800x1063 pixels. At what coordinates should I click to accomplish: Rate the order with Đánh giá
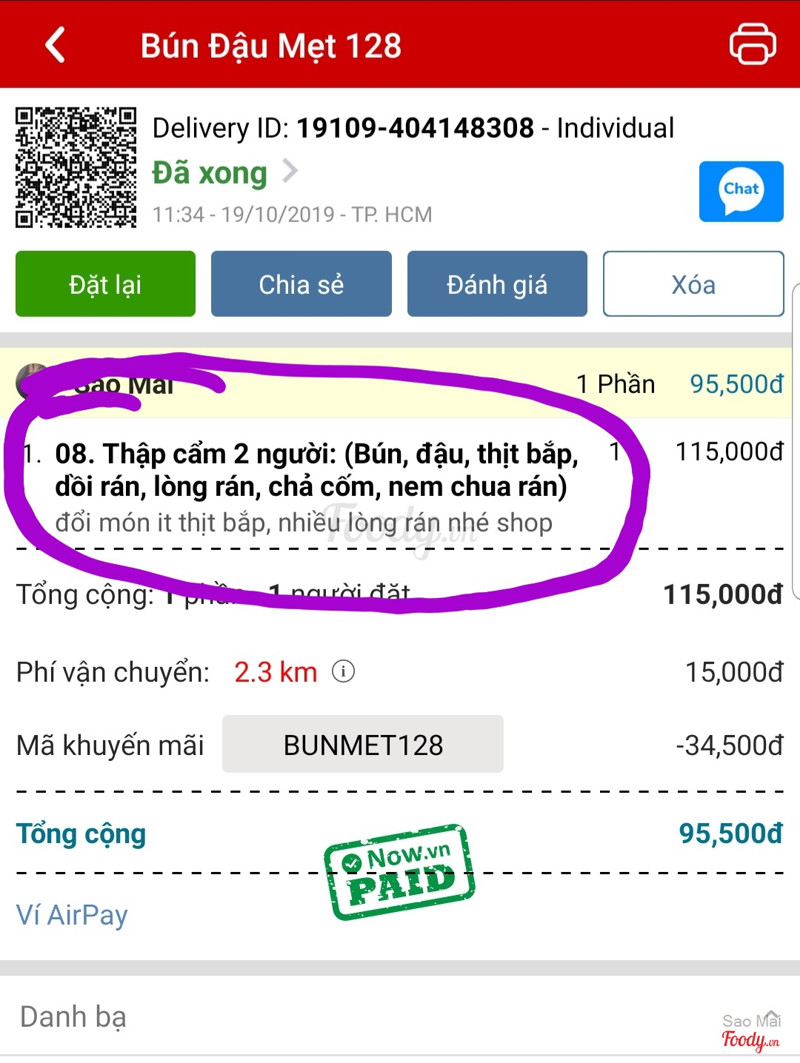pos(496,284)
